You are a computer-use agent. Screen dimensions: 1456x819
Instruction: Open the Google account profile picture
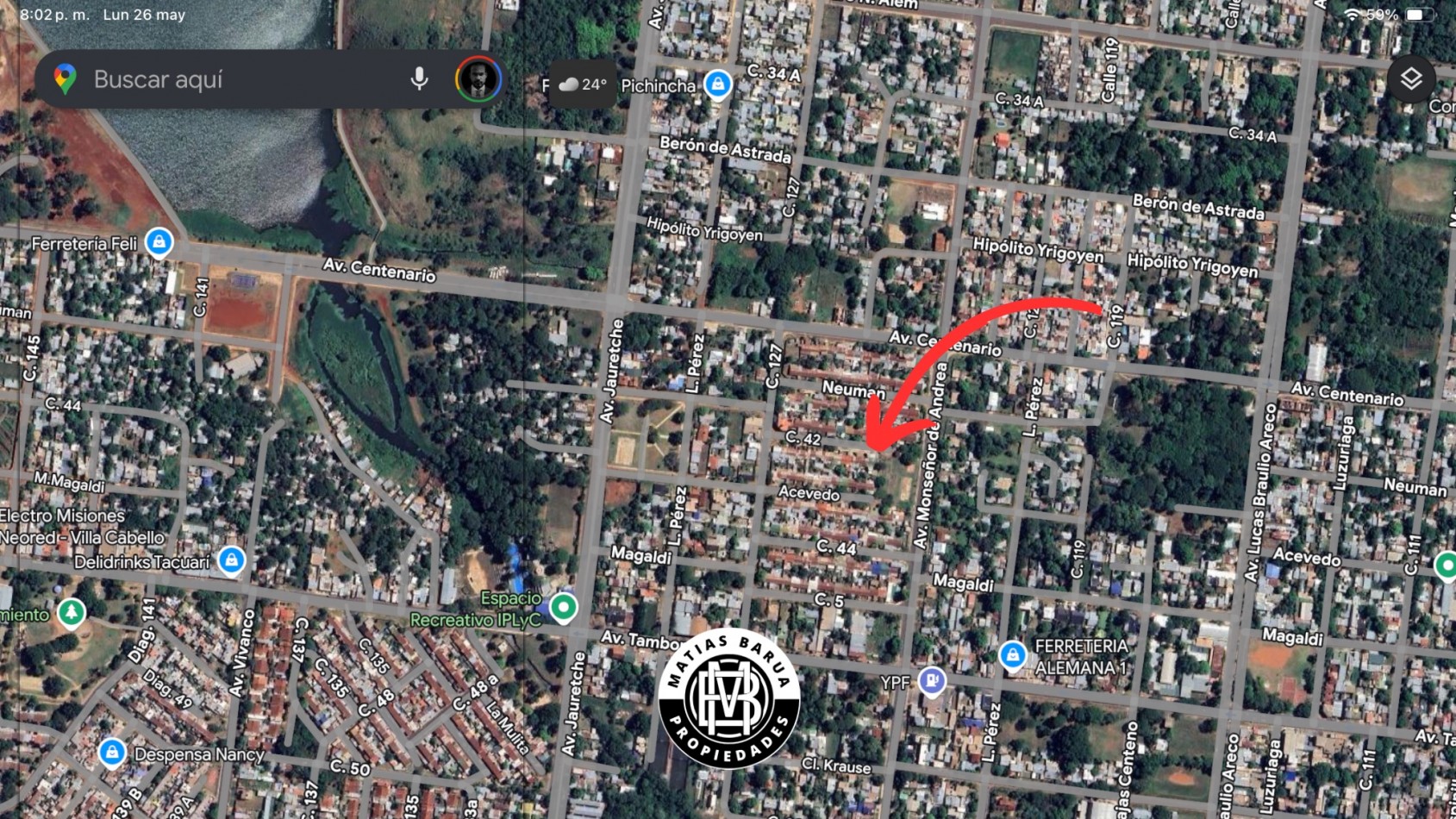[x=478, y=79]
